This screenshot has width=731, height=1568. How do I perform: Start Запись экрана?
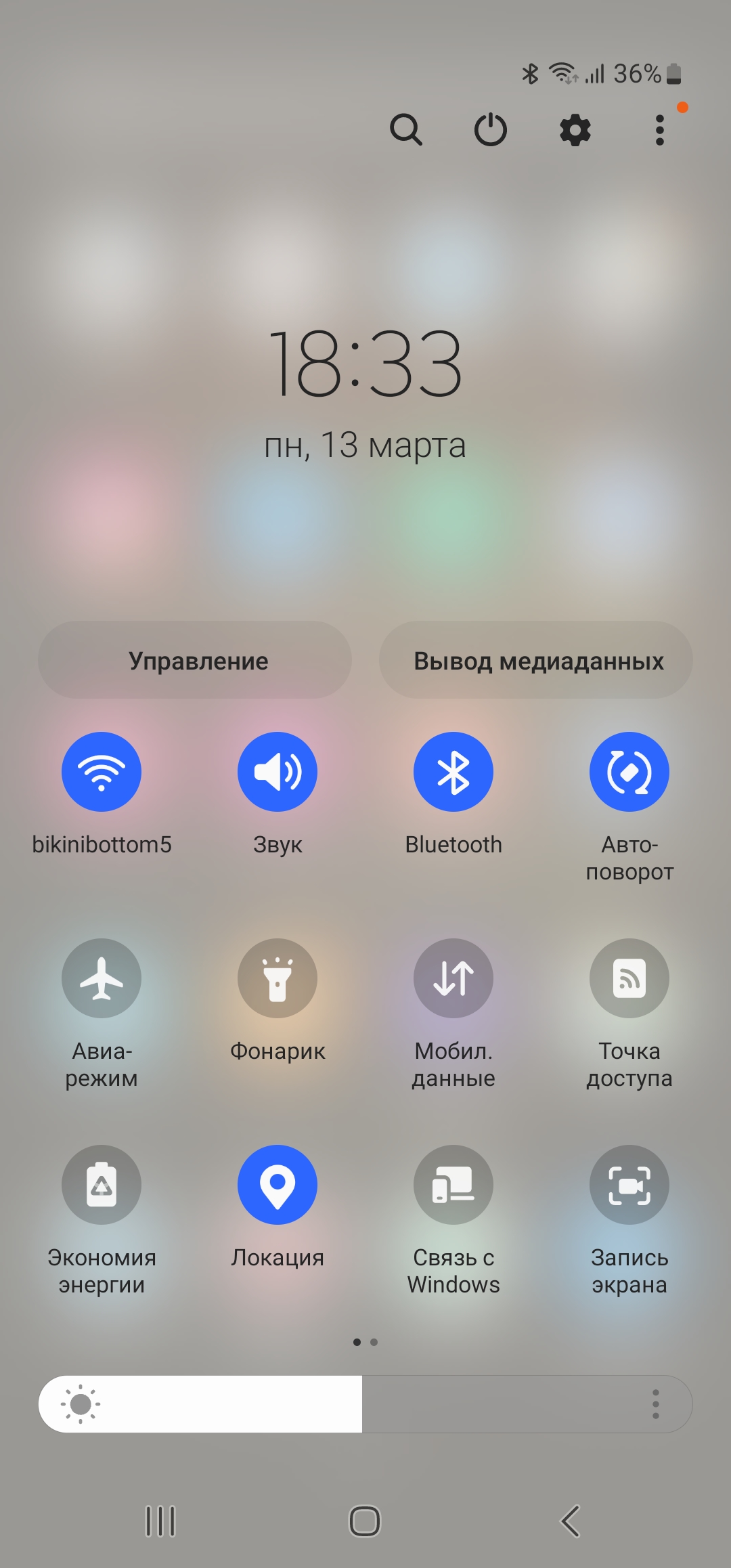click(629, 1185)
